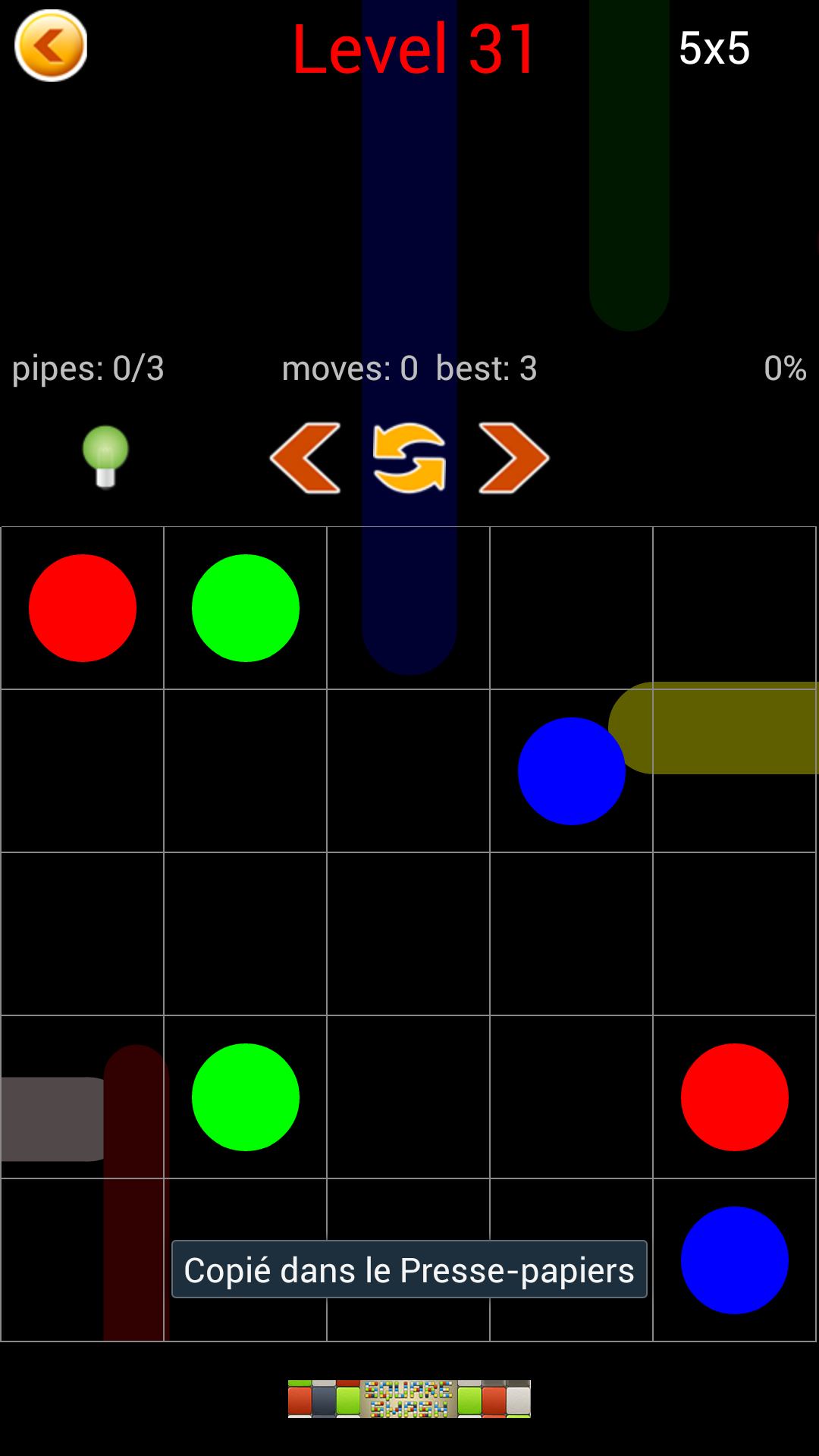
Task: Restart the level with the refresh icon
Action: point(409,458)
